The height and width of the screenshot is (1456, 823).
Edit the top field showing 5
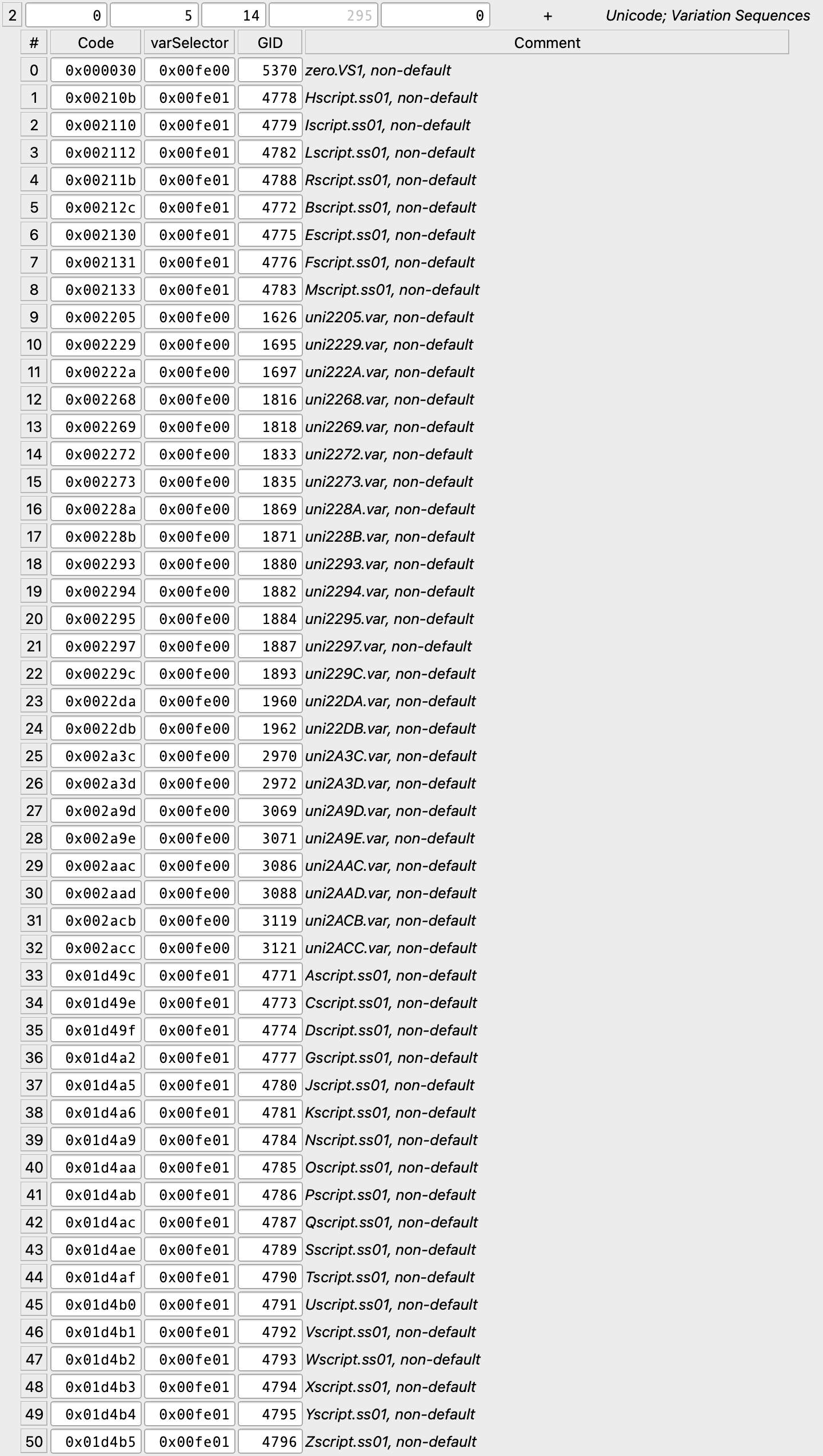click(x=154, y=16)
